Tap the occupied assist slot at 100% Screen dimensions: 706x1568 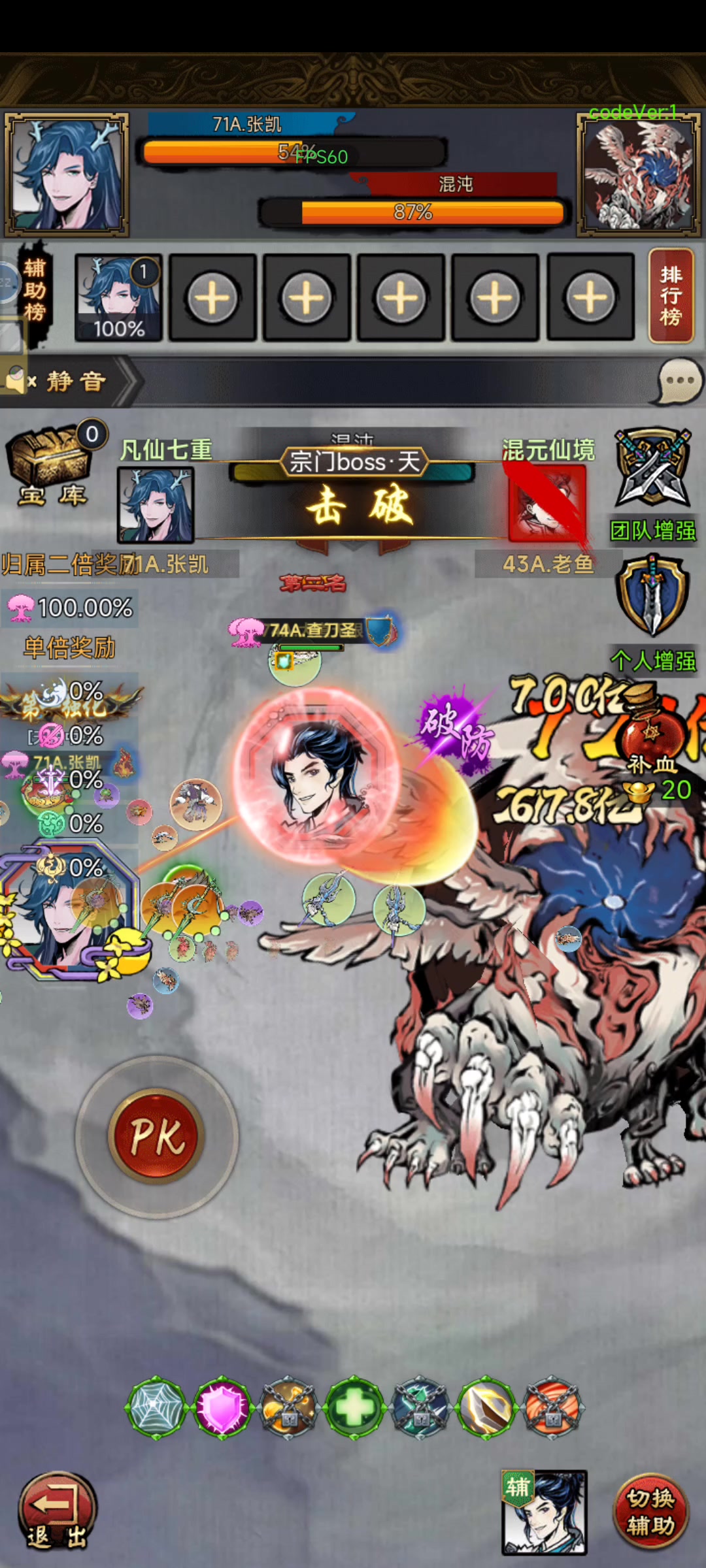pyautogui.click(x=118, y=297)
